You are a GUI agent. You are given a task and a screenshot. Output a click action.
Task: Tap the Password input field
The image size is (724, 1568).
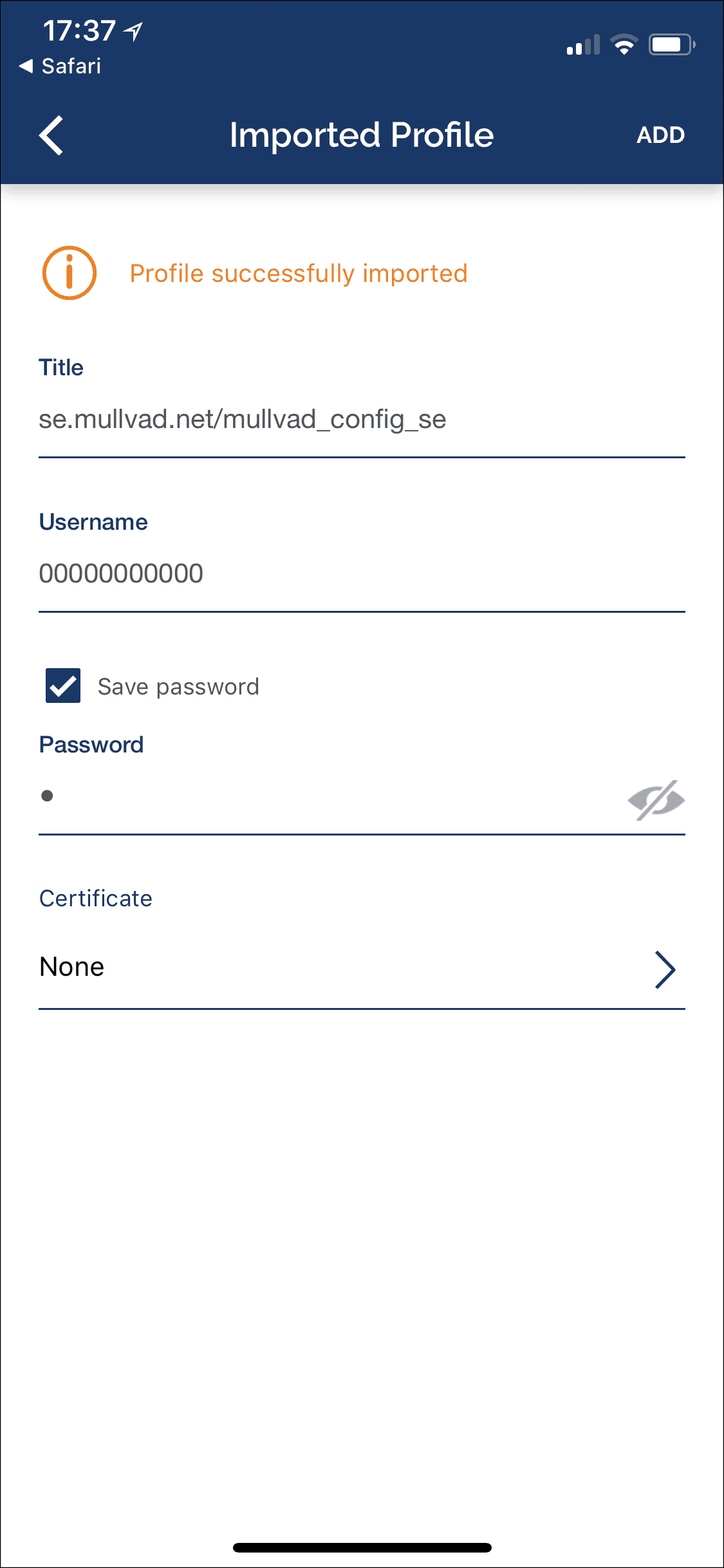click(x=322, y=797)
